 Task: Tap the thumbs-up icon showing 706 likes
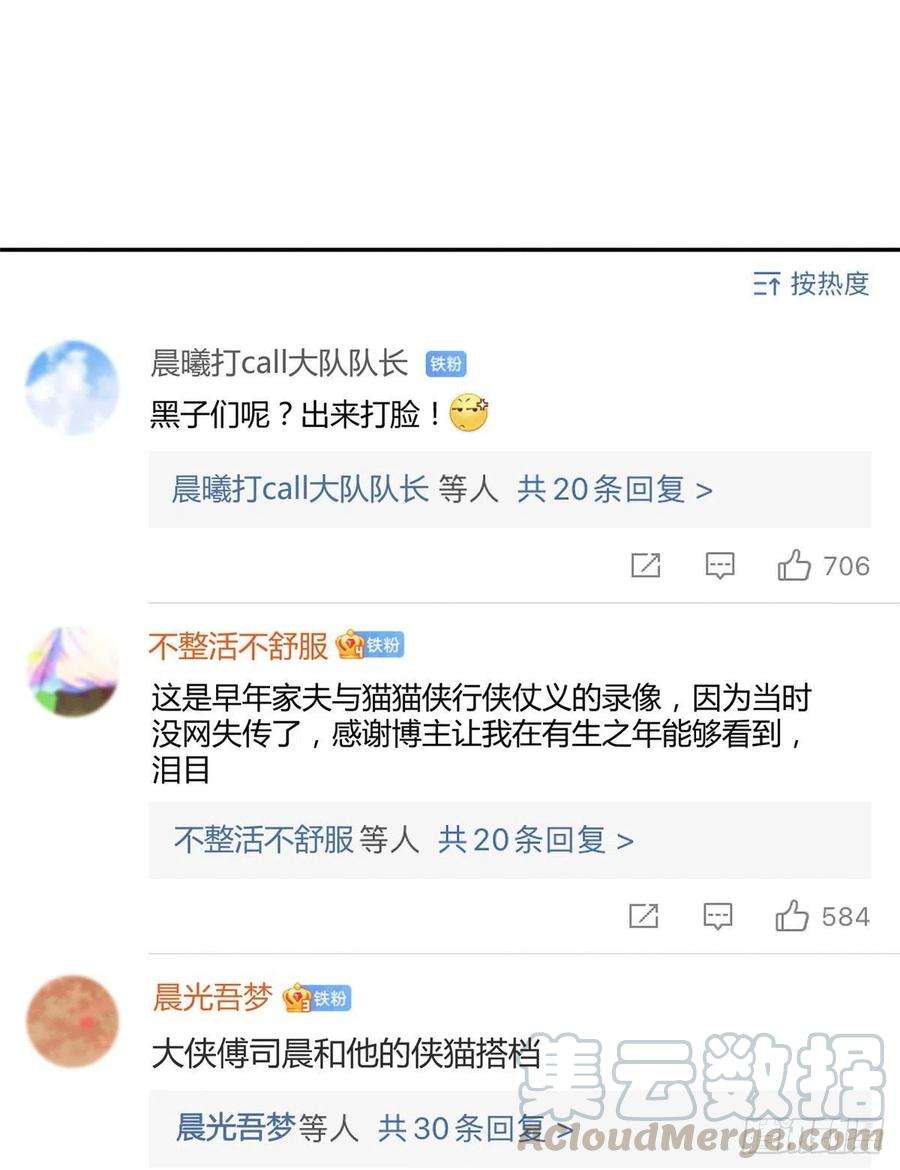794,564
